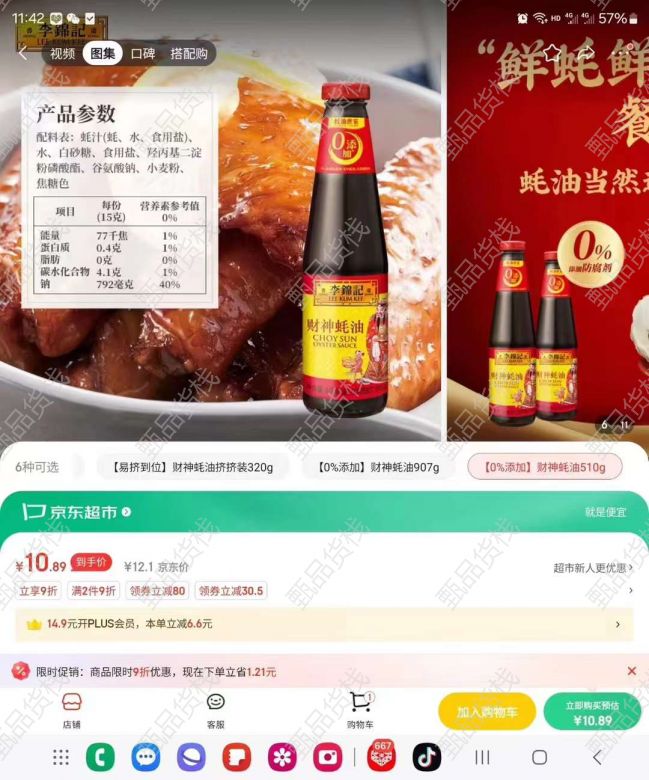Favorite this product with the star icon

[552, 52]
